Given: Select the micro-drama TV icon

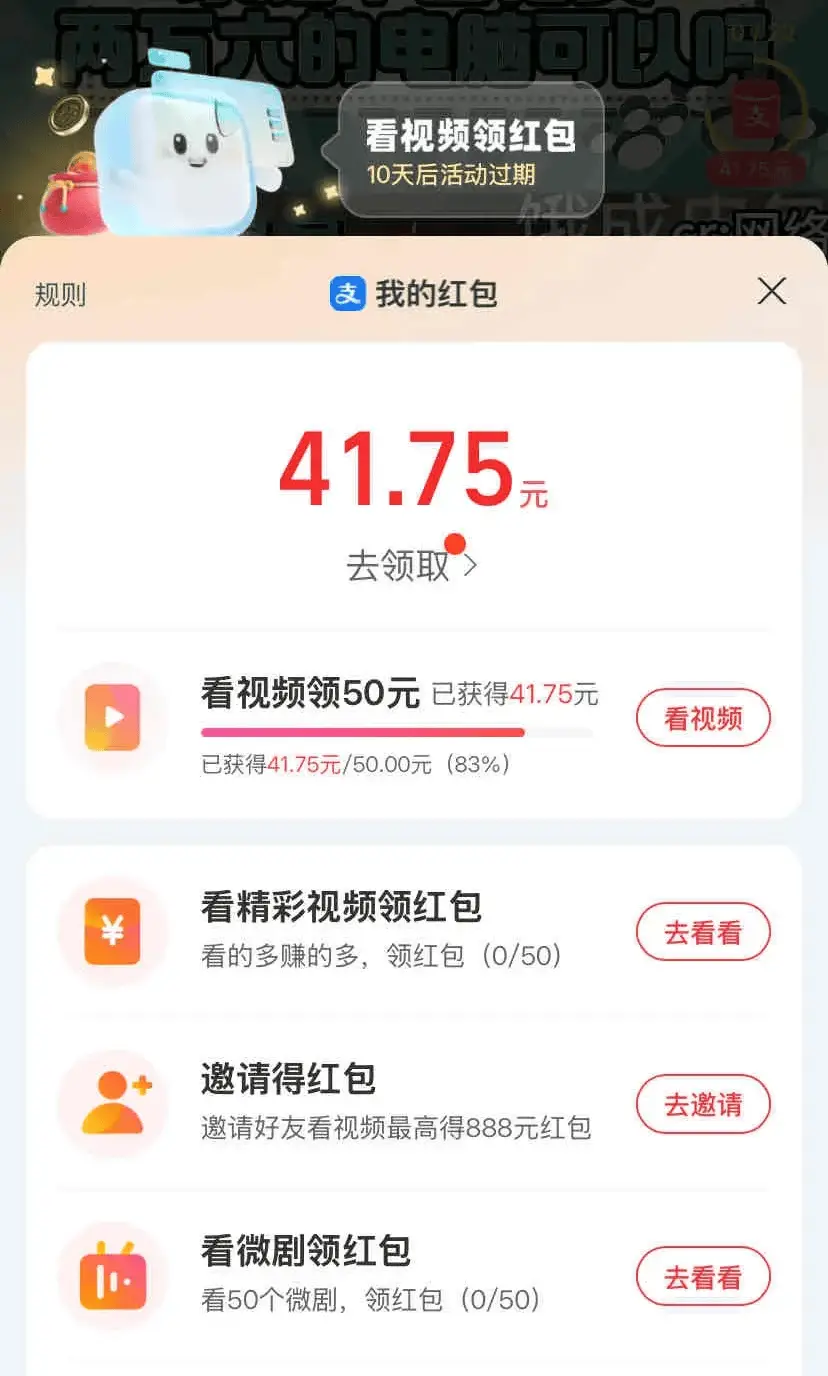Looking at the screenshot, I should (x=113, y=1276).
